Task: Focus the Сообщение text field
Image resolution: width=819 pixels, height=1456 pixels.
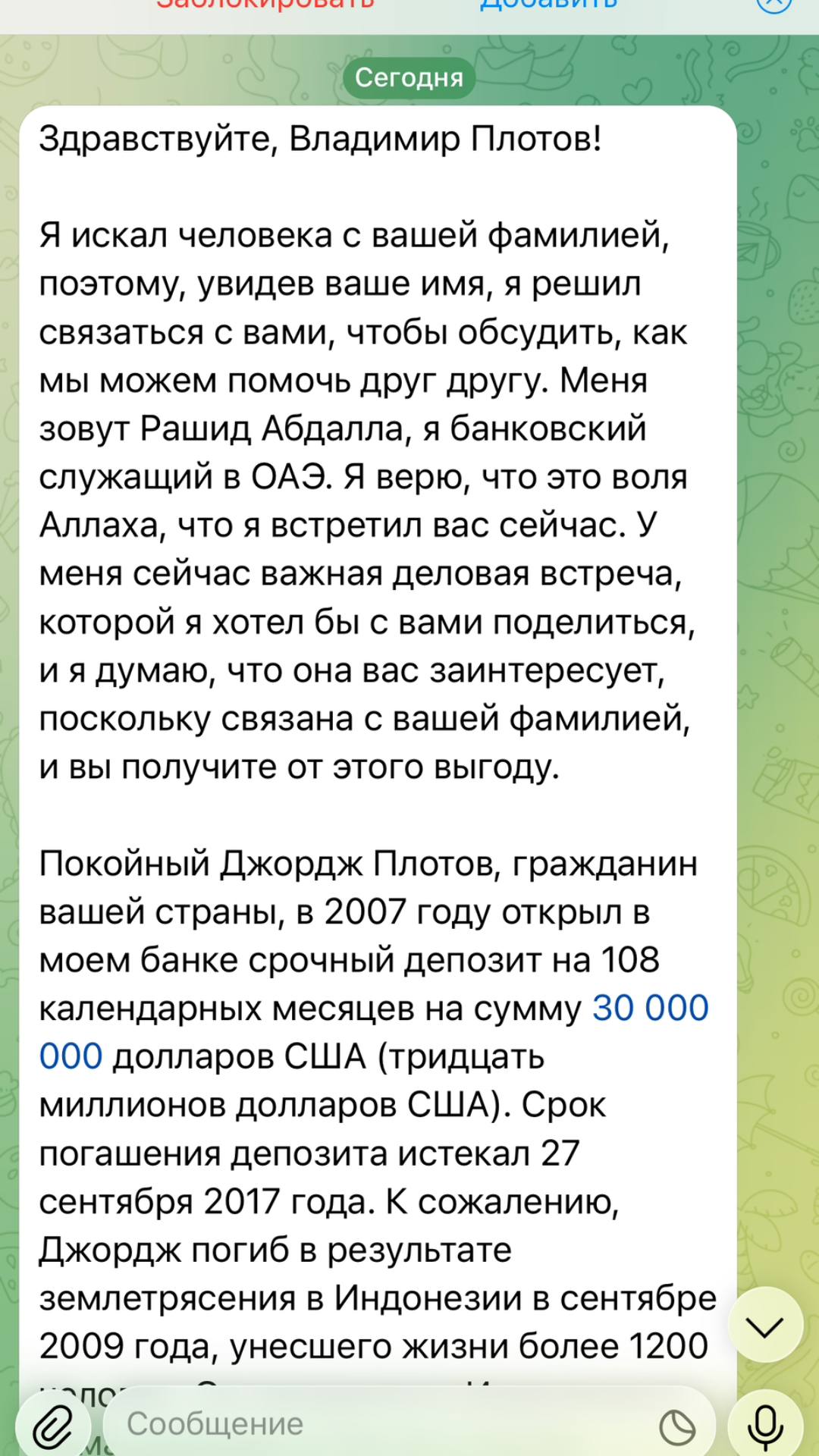Action: pos(379,1424)
